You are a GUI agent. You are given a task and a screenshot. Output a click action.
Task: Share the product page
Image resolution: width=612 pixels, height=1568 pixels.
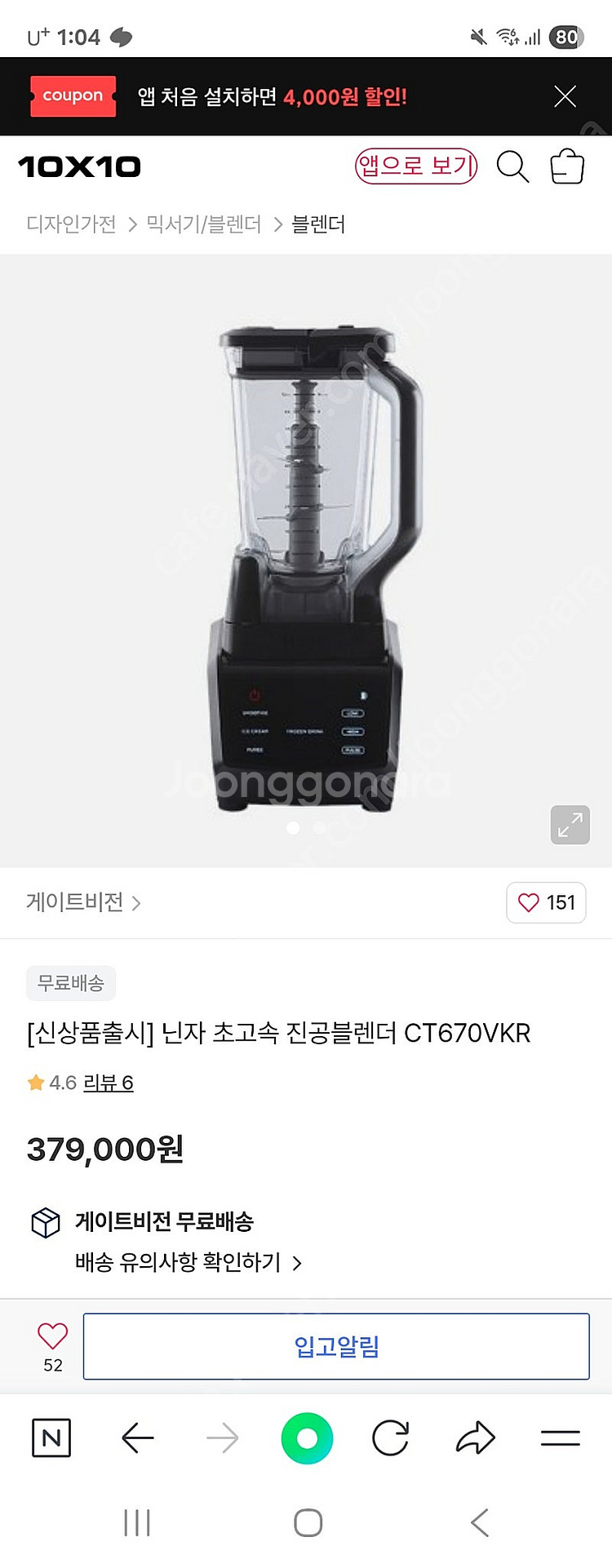point(476,1438)
